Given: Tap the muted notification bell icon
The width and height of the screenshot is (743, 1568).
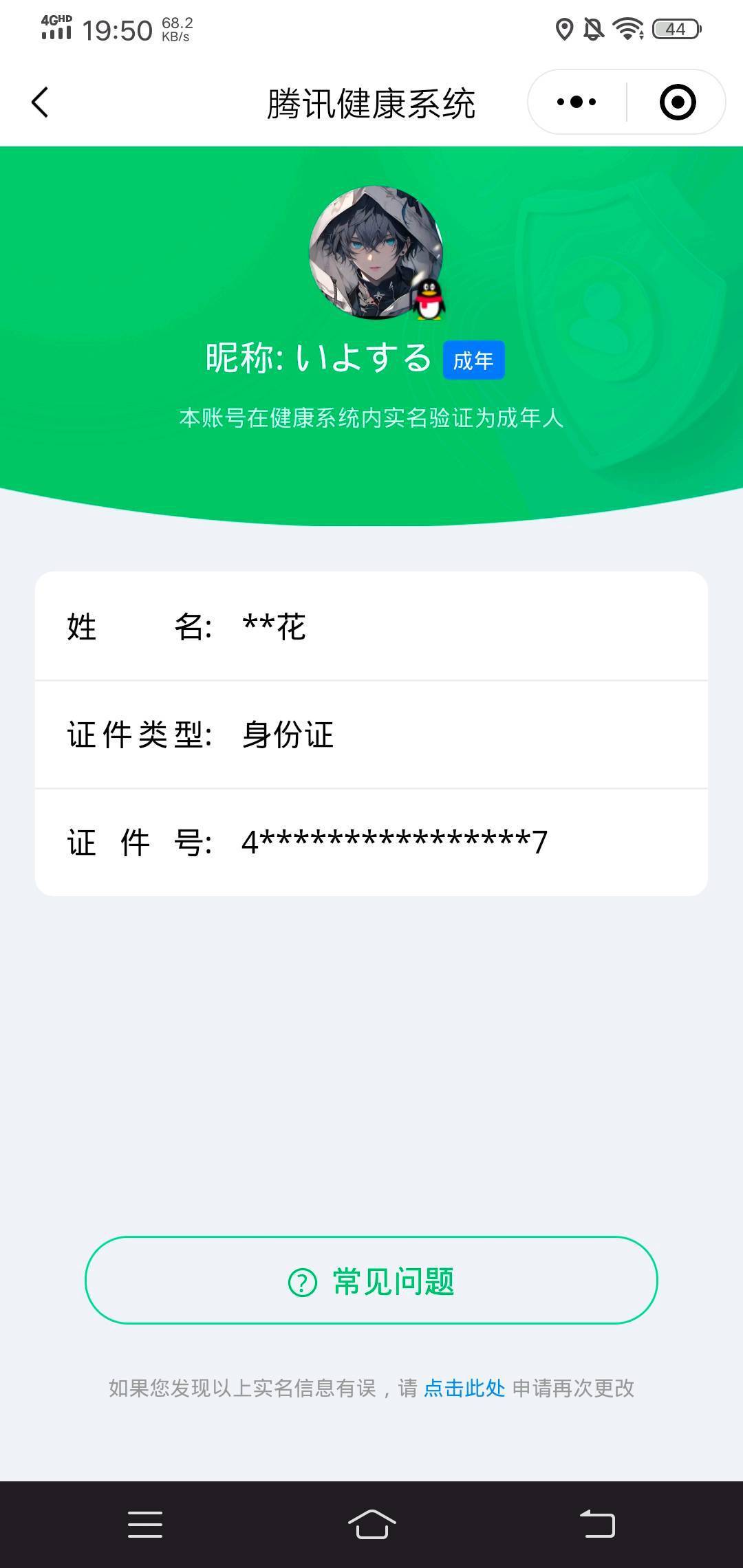Looking at the screenshot, I should click(593, 29).
